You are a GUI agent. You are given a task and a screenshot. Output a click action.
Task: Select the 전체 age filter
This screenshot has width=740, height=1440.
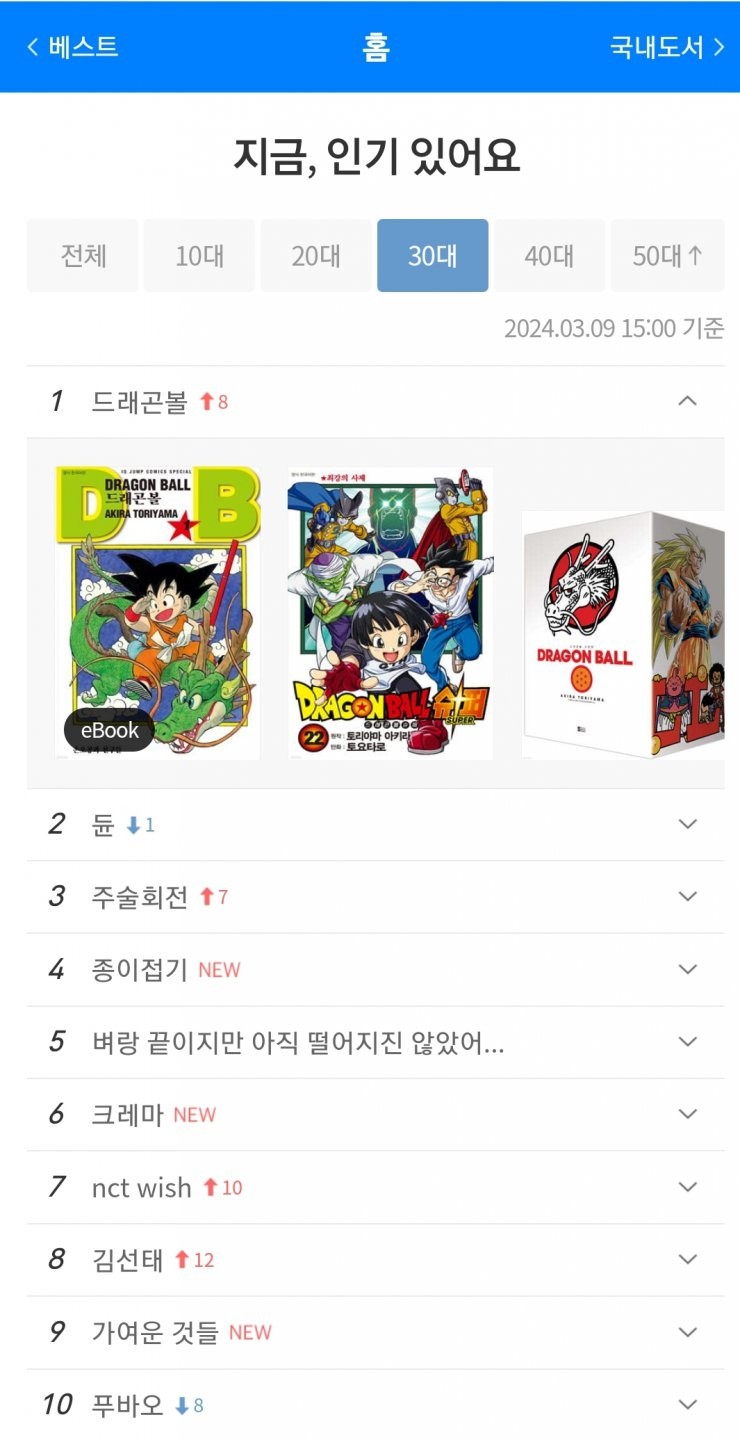83,256
